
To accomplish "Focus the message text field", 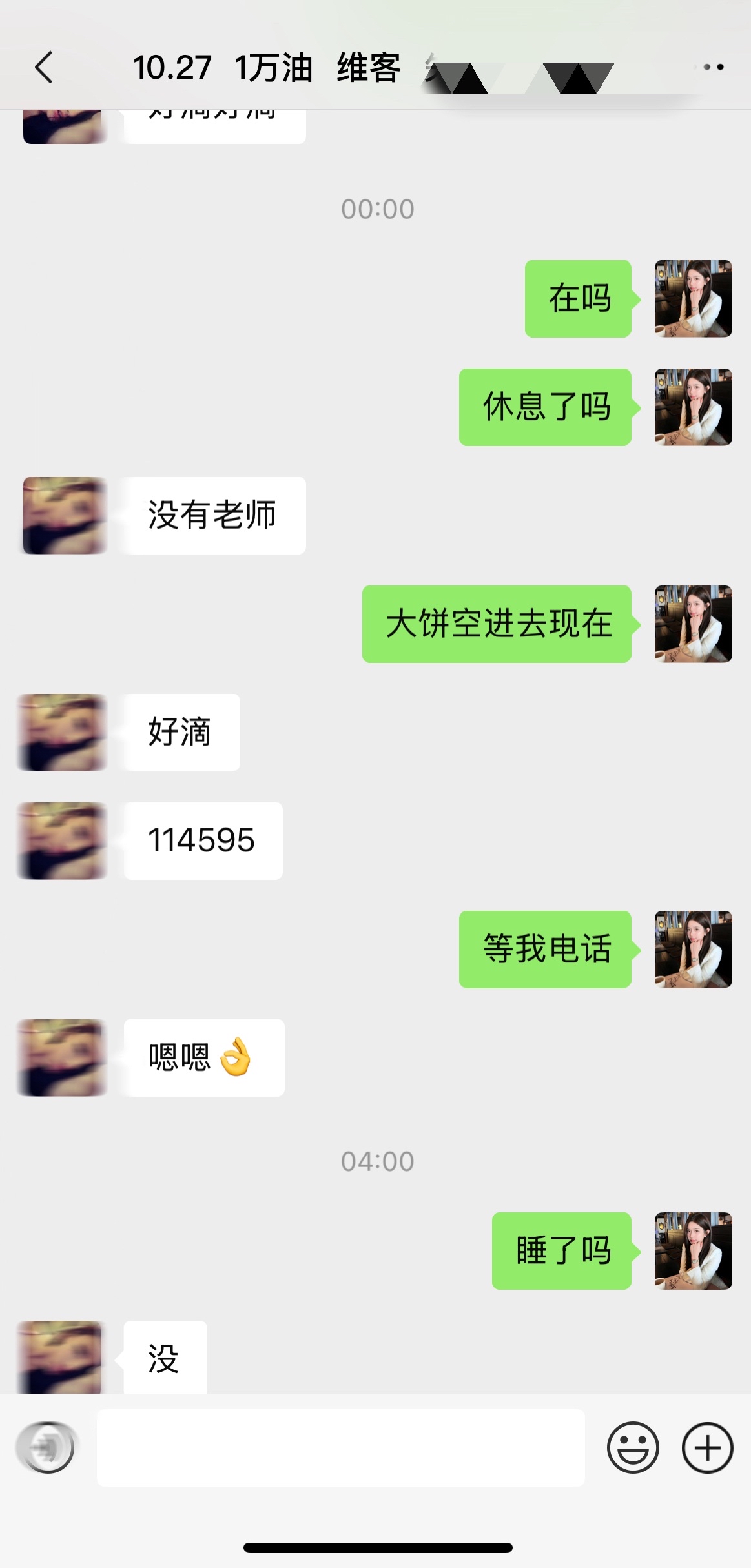I will [340, 1448].
